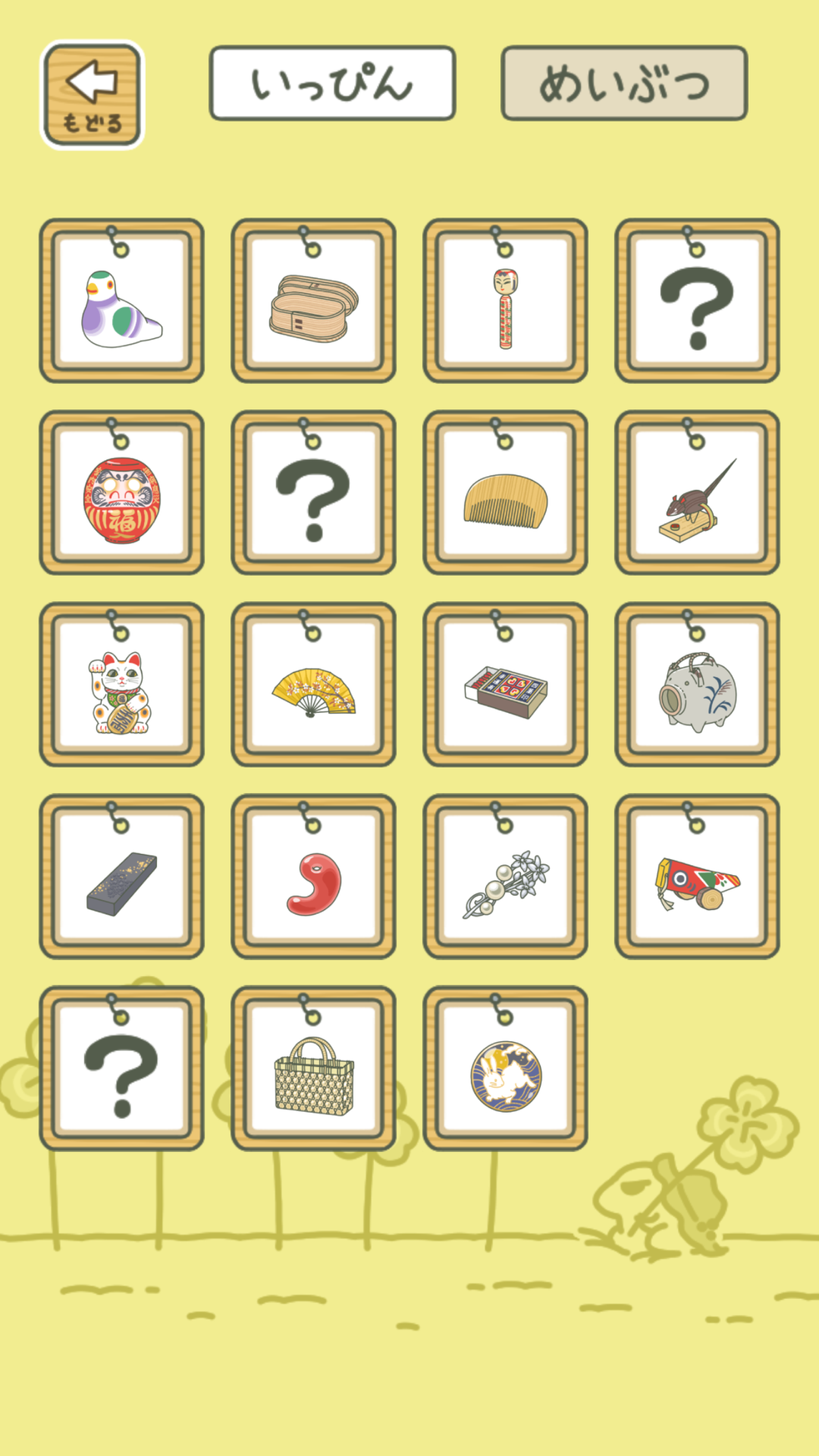Viewport: 819px width, 1456px height.
Task: Open the purple bird figurine item
Action: pyautogui.click(x=121, y=301)
